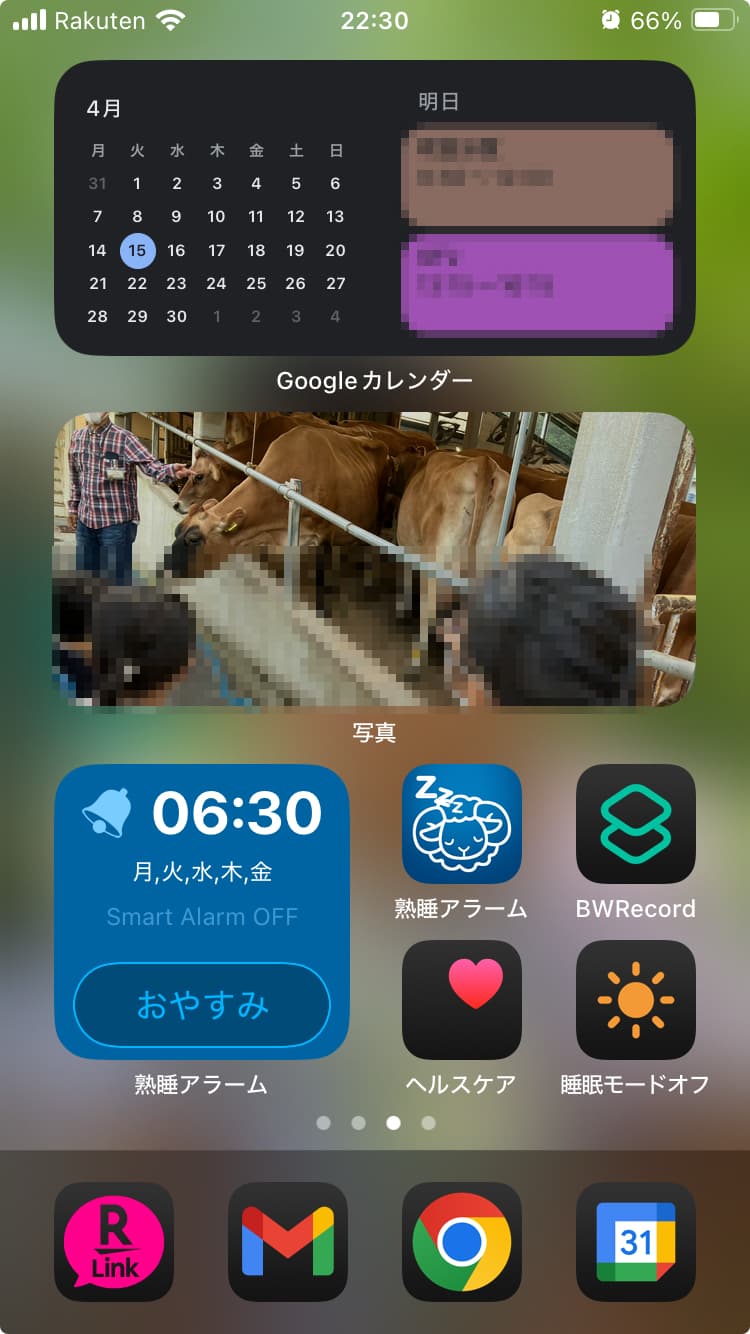Open the 06:30 alarm in the 熟睡アラーム widget
The height and width of the screenshot is (1334, 750).
236,812
